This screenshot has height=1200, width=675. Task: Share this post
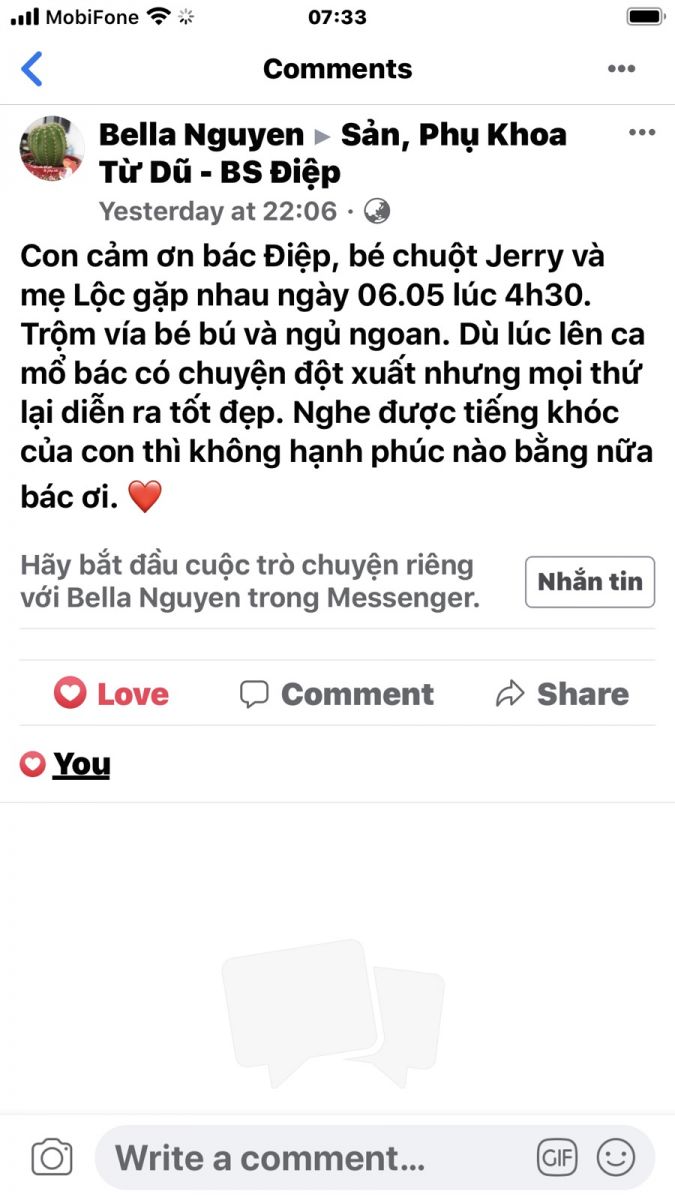(562, 694)
